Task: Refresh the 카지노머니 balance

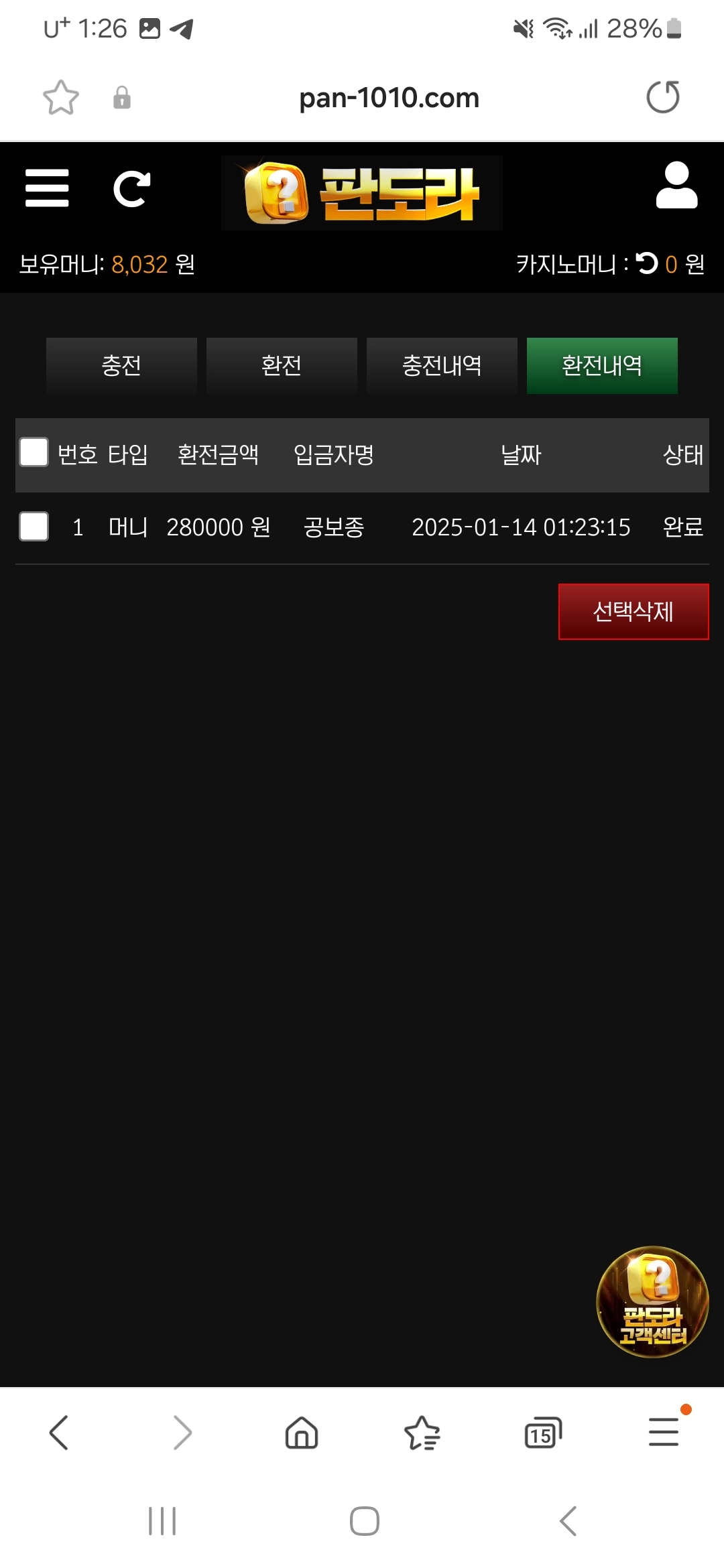Action: point(647,263)
